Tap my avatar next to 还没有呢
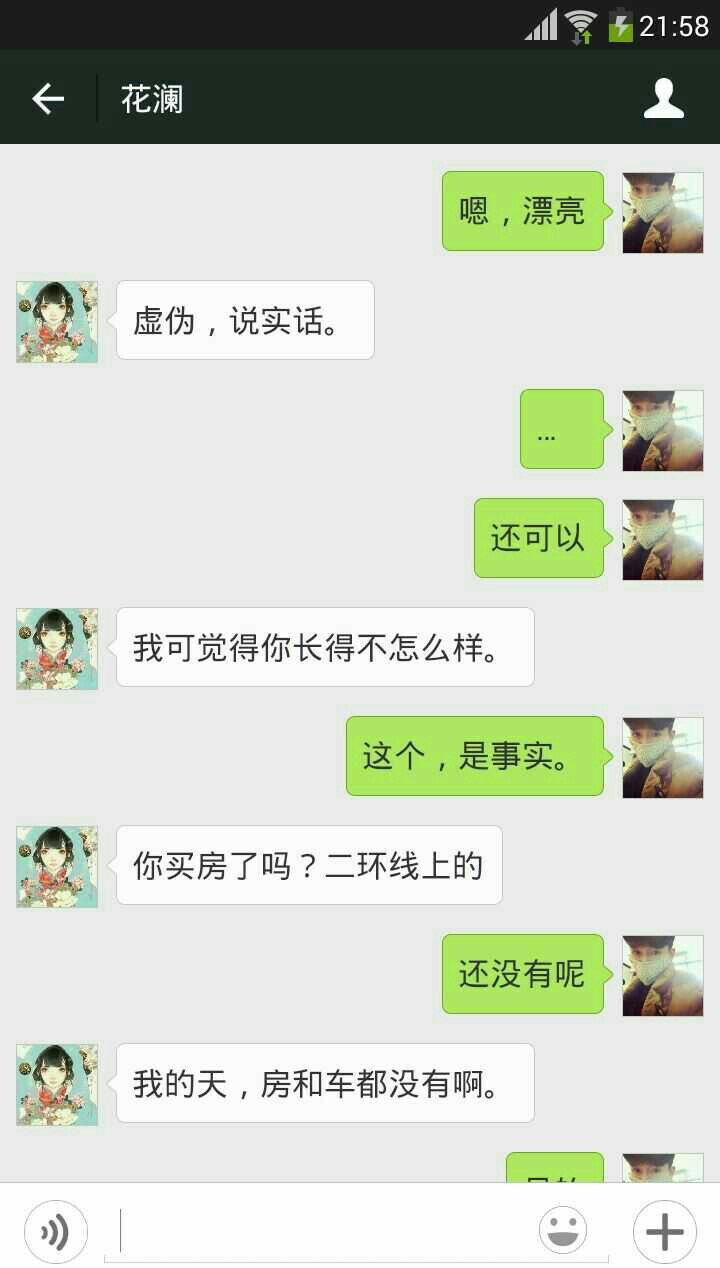 click(x=662, y=975)
